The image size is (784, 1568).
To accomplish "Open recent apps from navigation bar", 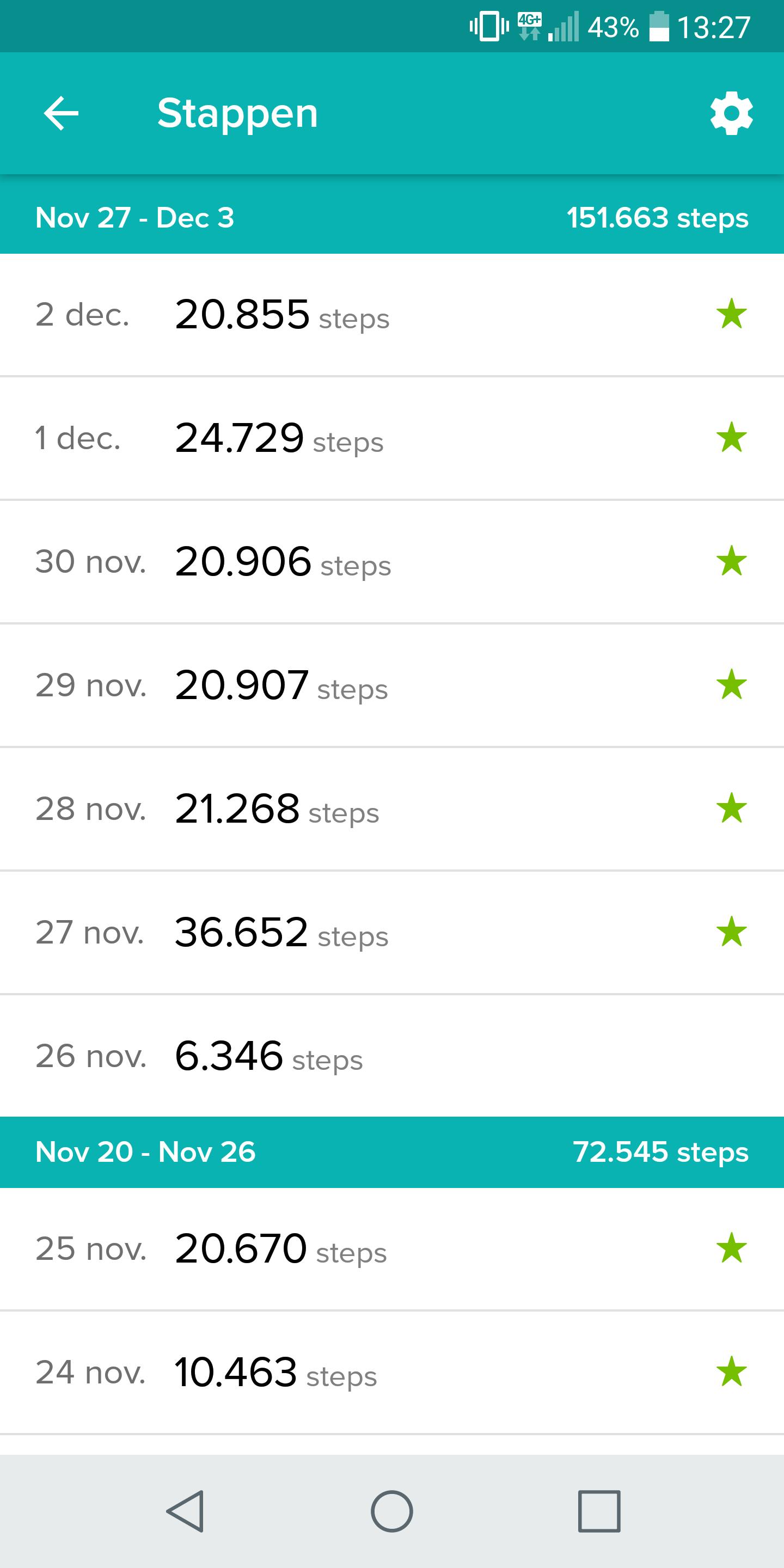I will pos(599,1511).
